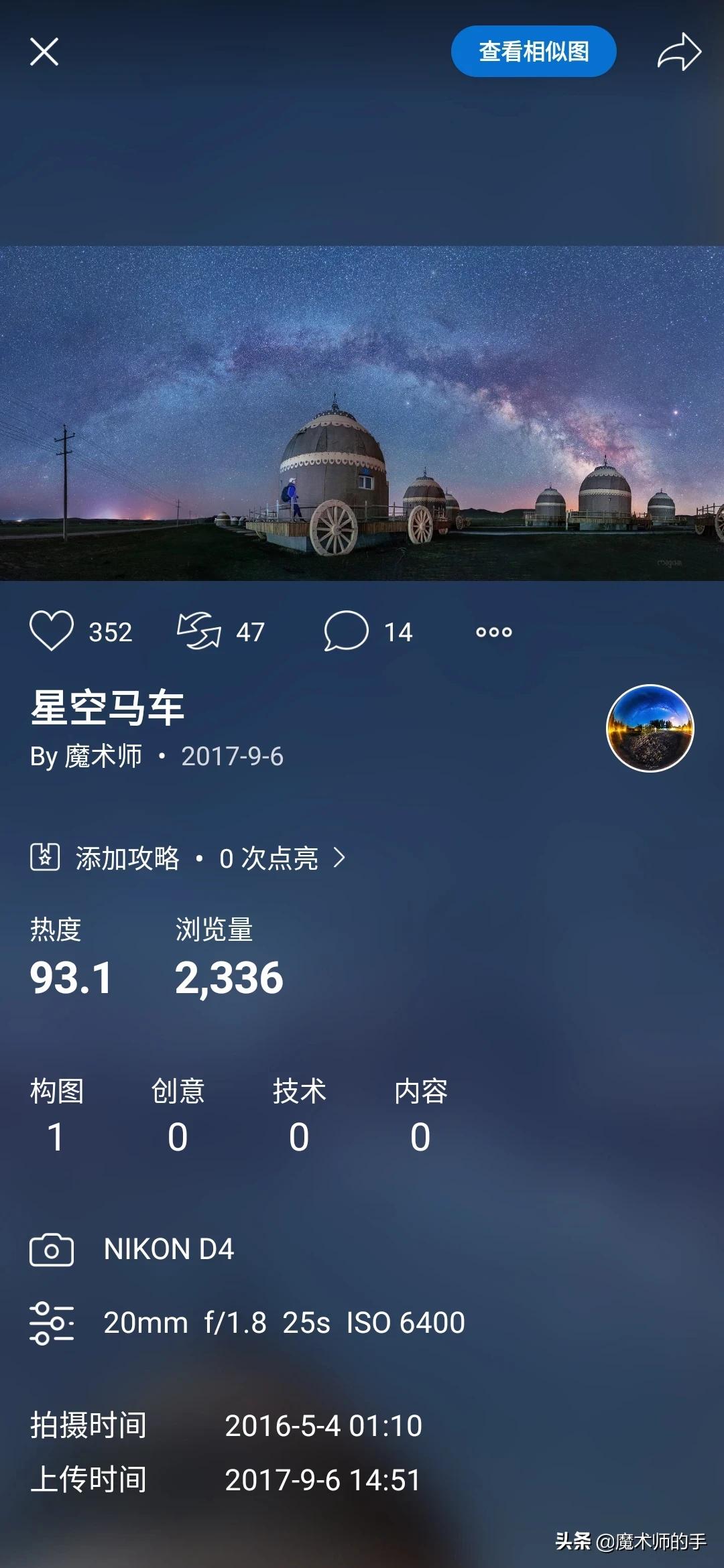
Task: Open the starry sky panorama photo
Action: [x=362, y=413]
